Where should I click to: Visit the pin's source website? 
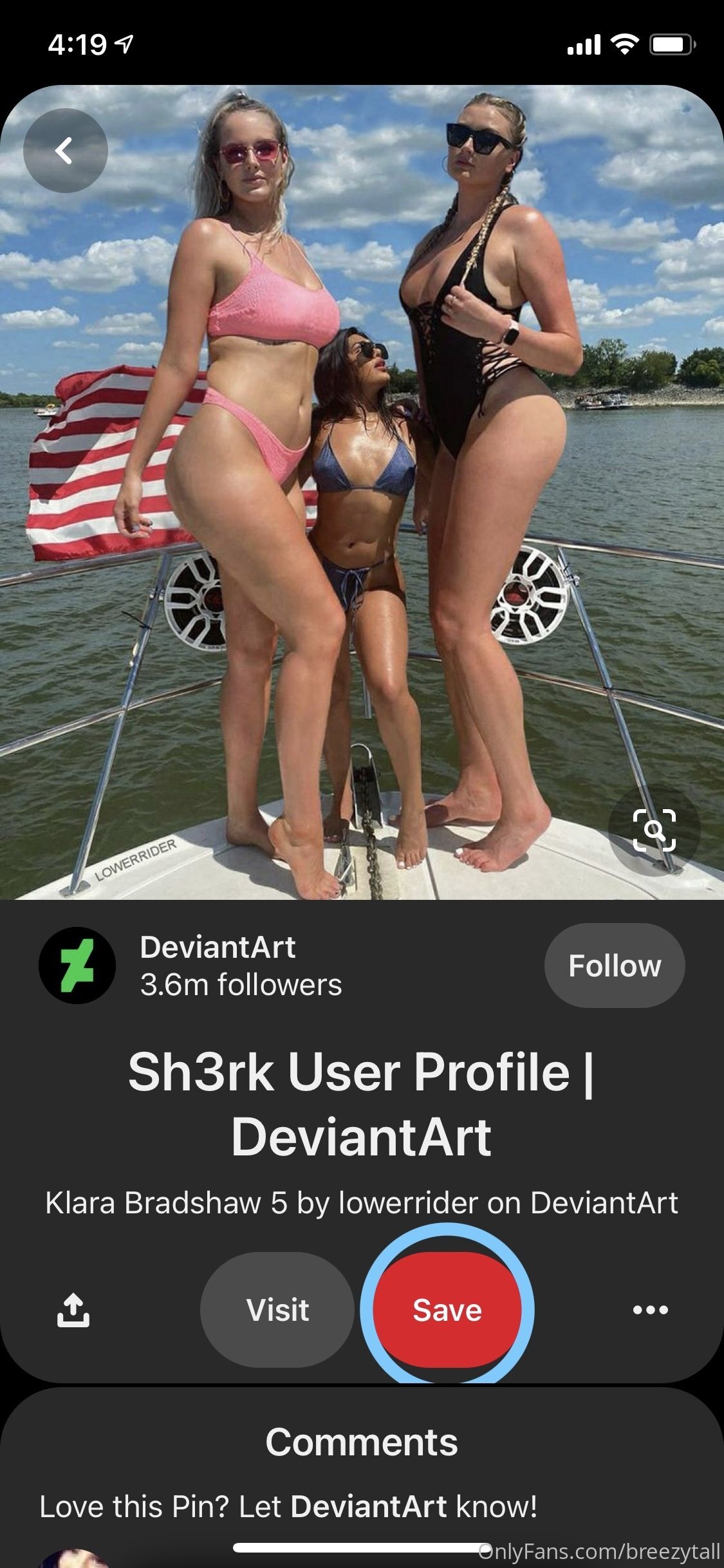(277, 1310)
